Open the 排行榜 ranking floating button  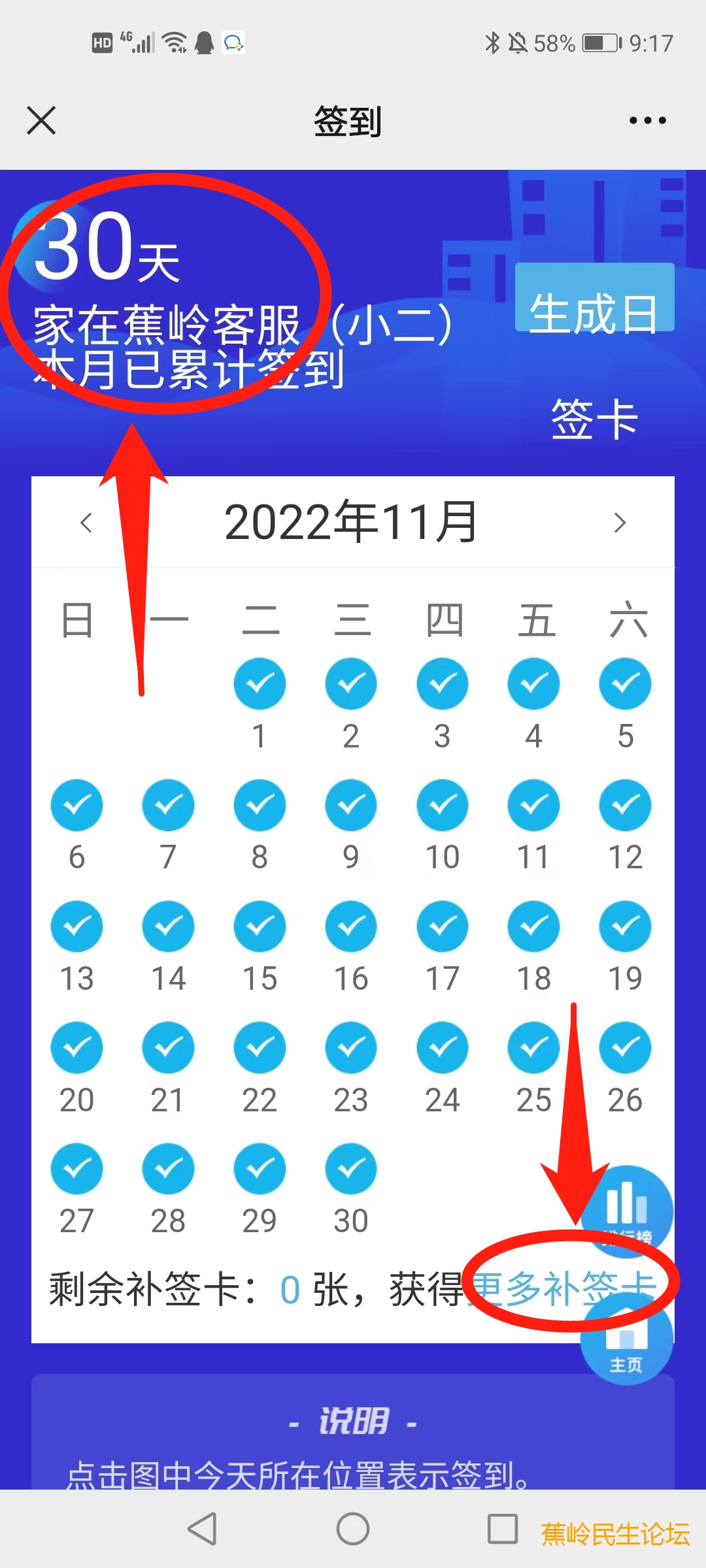627,1209
